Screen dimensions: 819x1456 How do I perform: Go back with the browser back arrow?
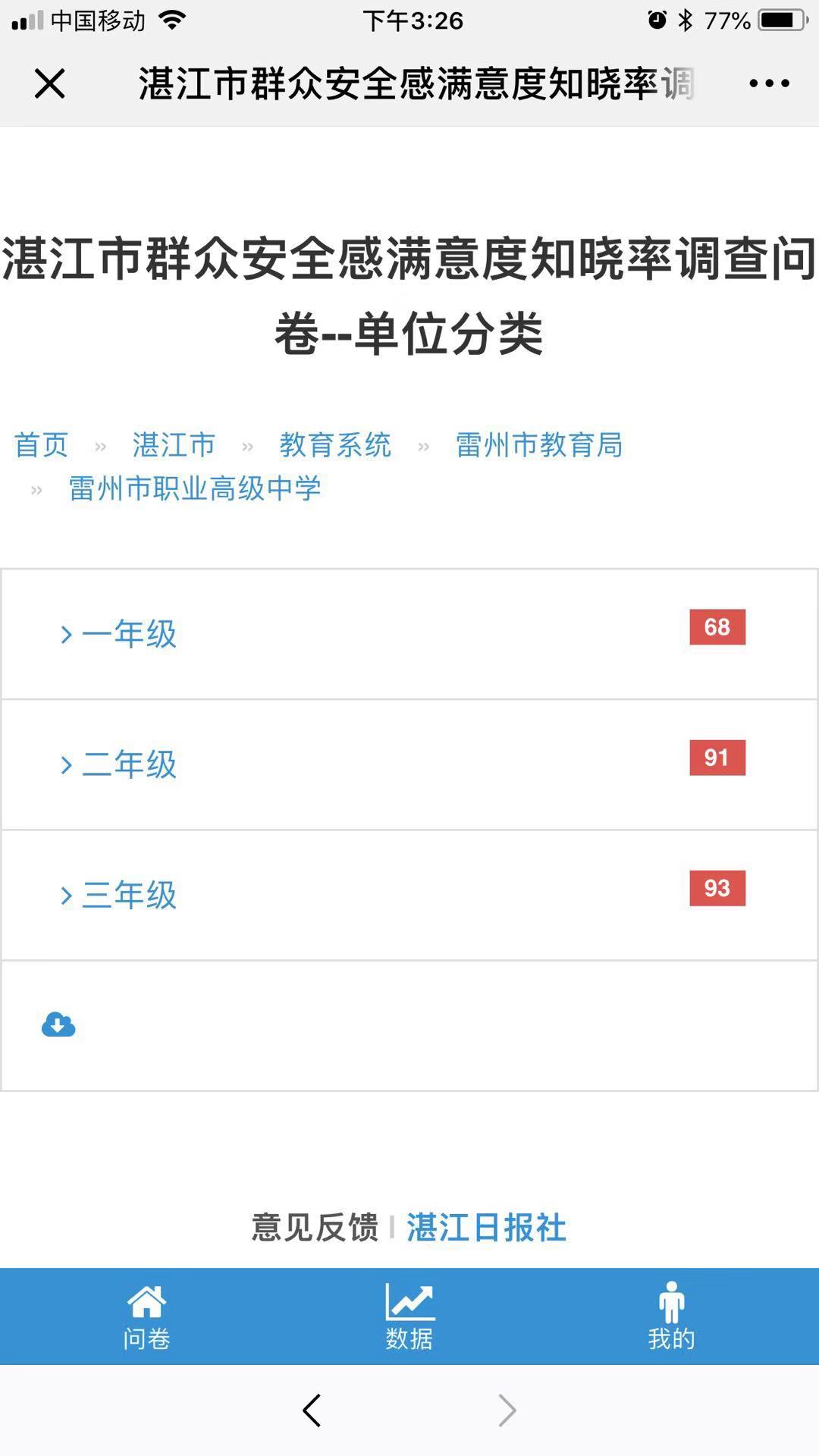(x=312, y=1410)
